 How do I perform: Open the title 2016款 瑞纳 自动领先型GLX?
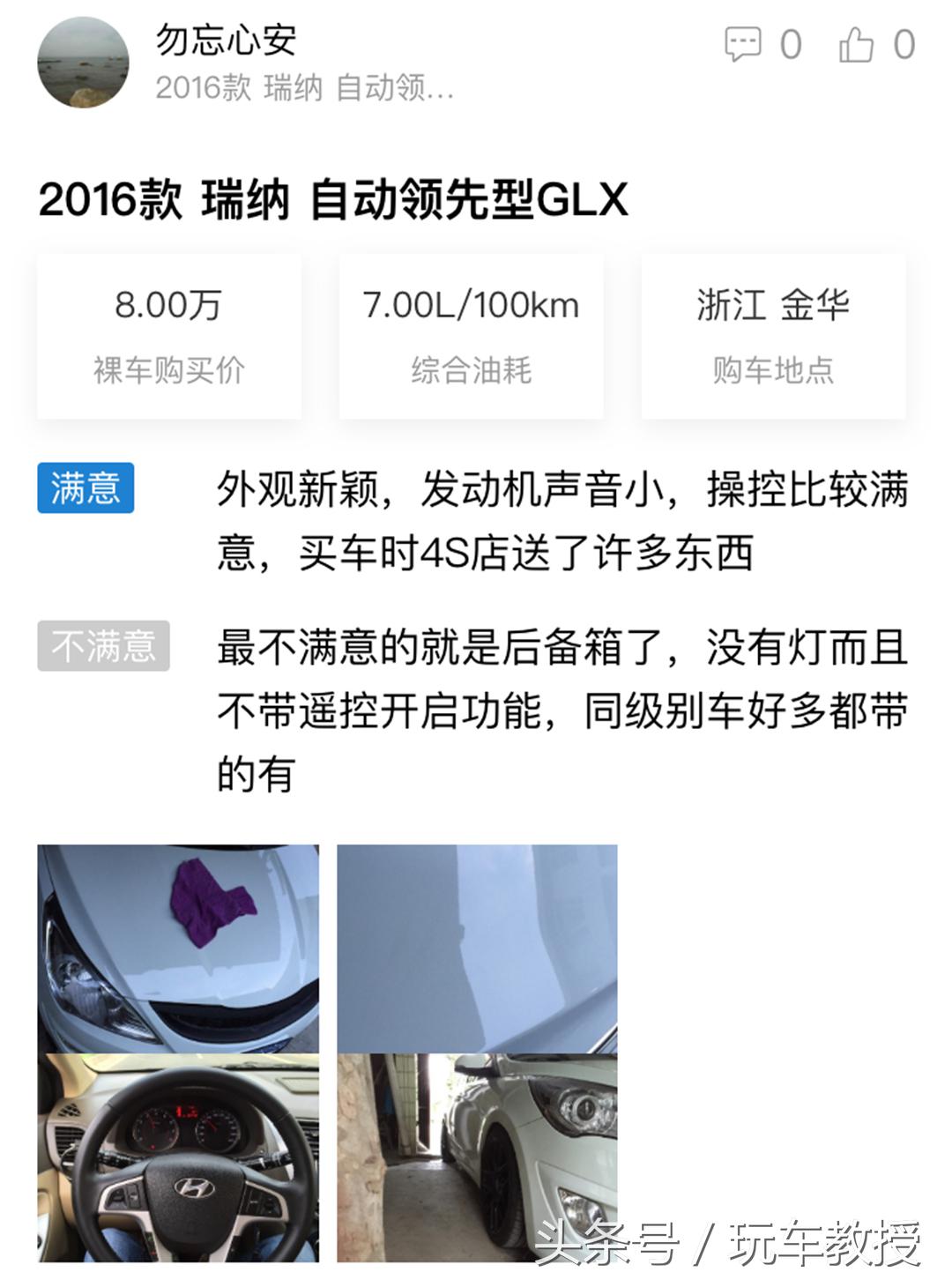[x=335, y=199]
